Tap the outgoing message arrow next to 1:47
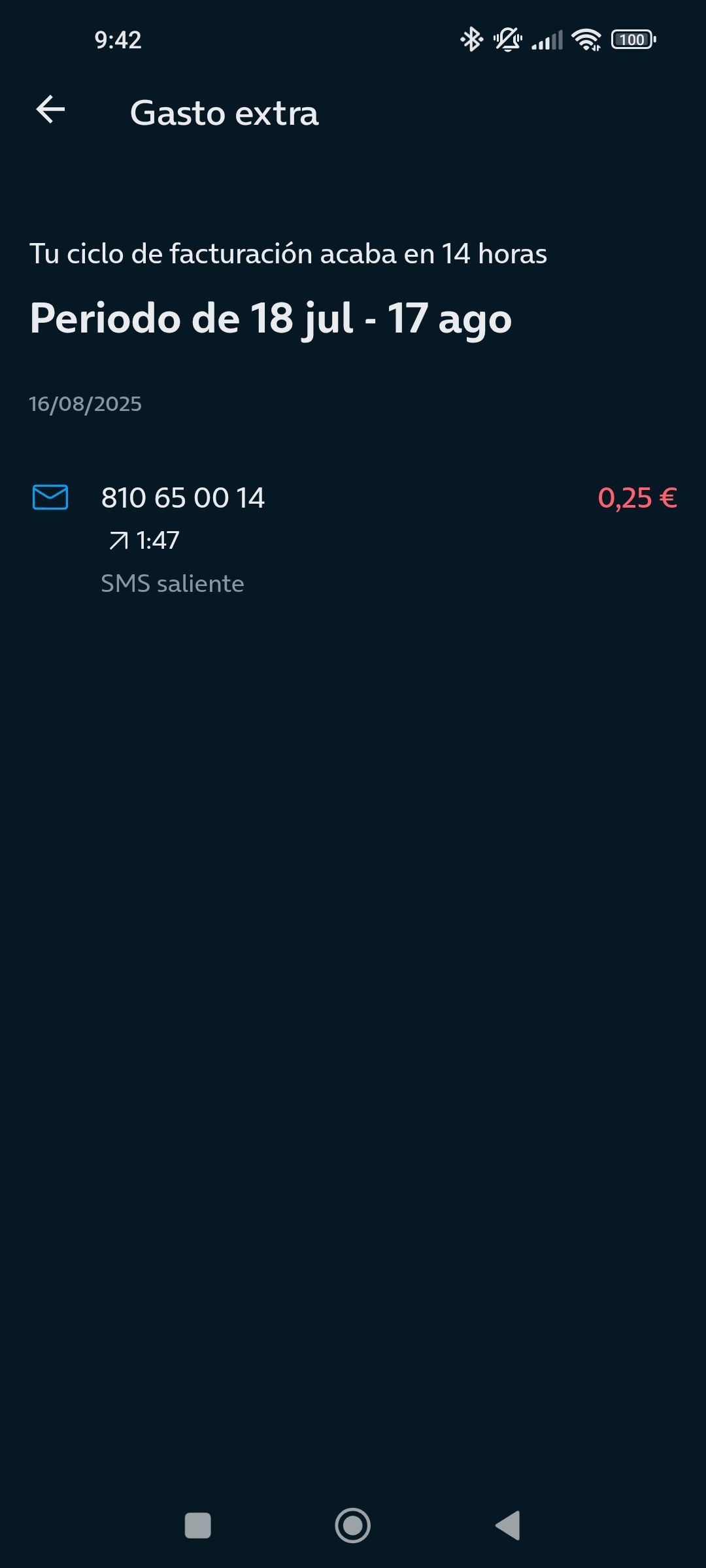 (117, 540)
